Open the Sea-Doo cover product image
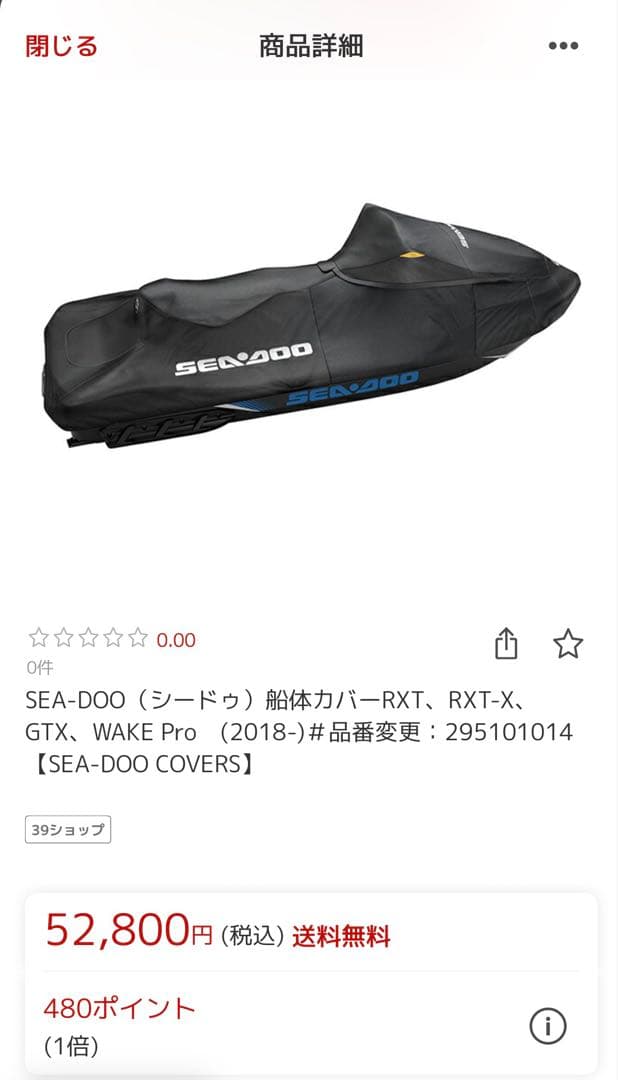Image resolution: width=618 pixels, height=1080 pixels. (310, 330)
